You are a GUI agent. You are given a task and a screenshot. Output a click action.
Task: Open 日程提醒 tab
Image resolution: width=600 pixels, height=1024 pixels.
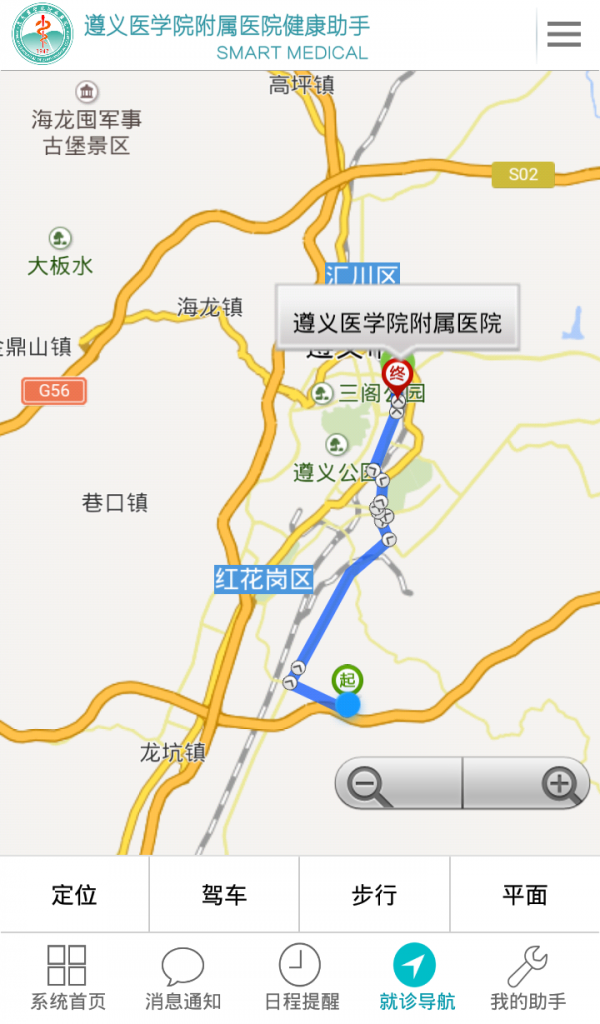pyautogui.click(x=301, y=977)
